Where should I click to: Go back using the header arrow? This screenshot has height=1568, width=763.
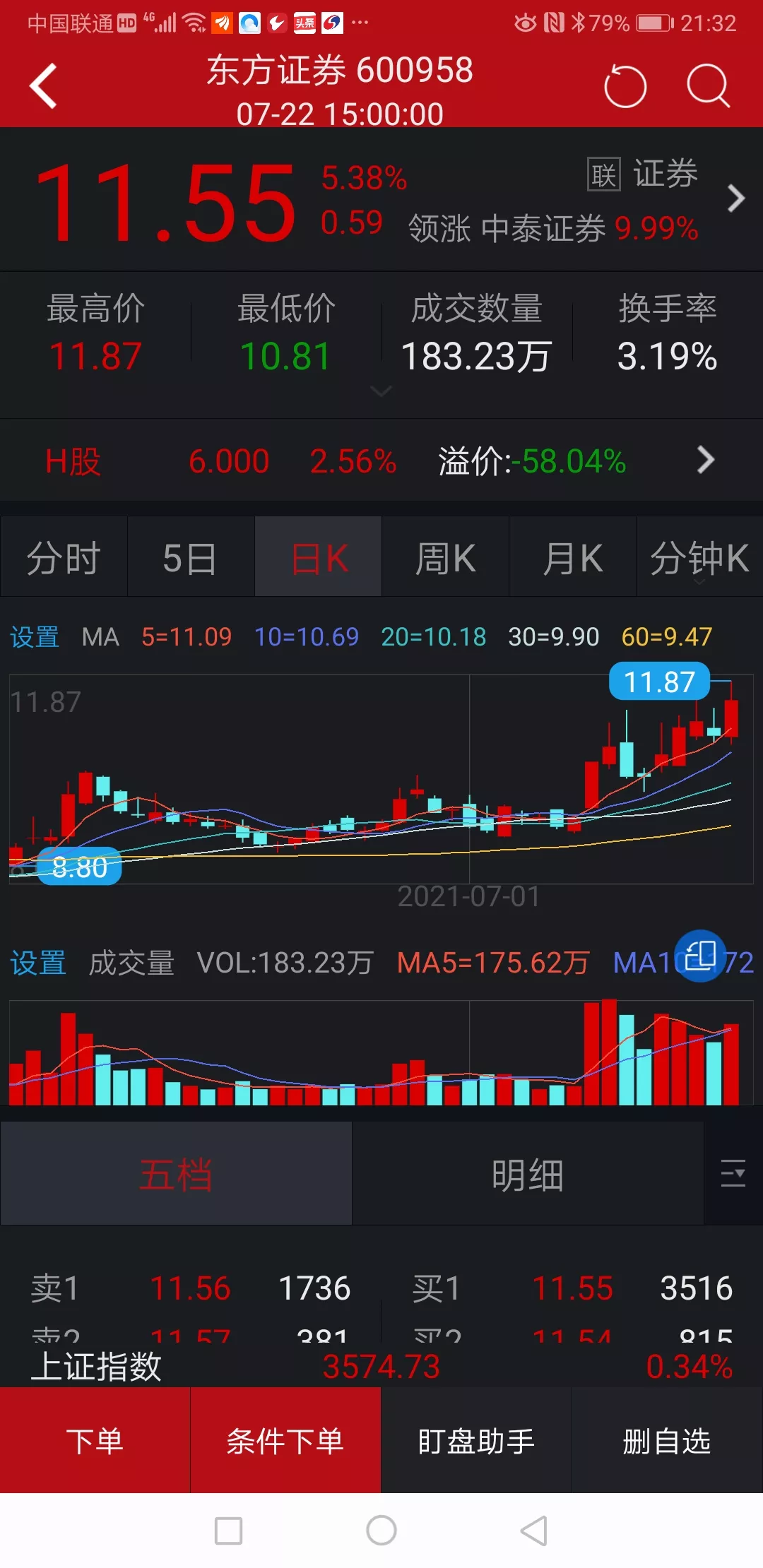[x=43, y=86]
